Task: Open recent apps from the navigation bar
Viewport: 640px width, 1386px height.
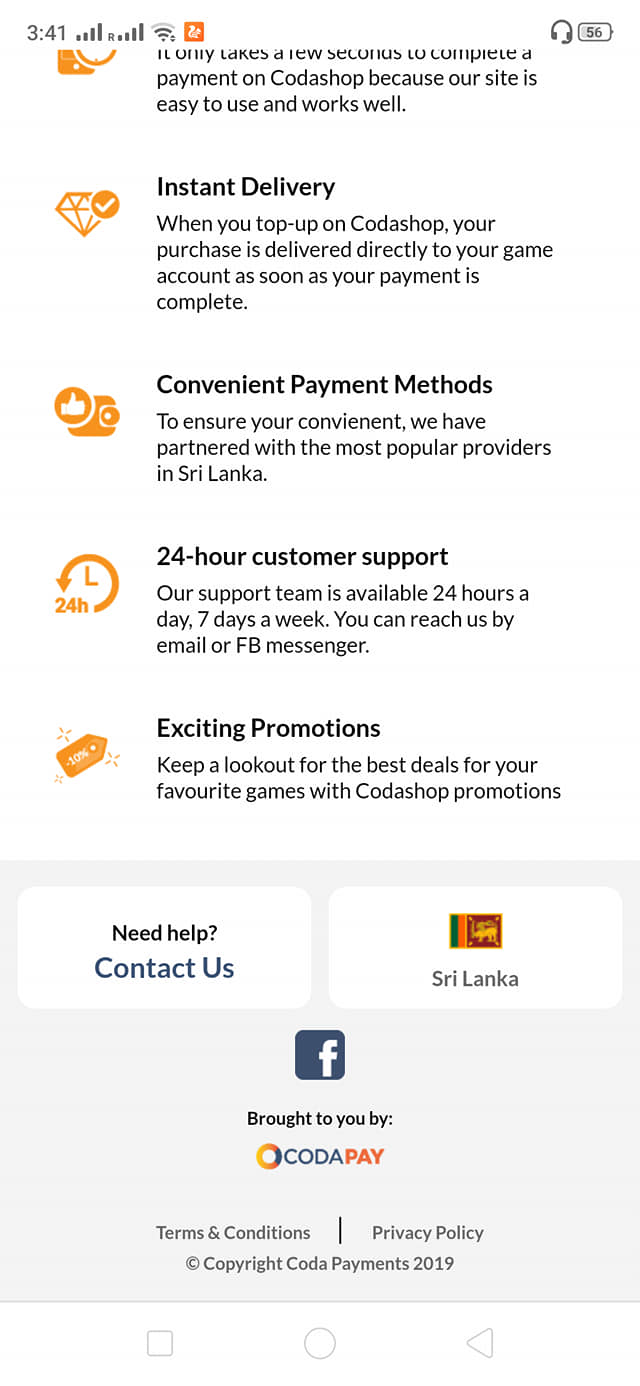Action: [160, 1343]
